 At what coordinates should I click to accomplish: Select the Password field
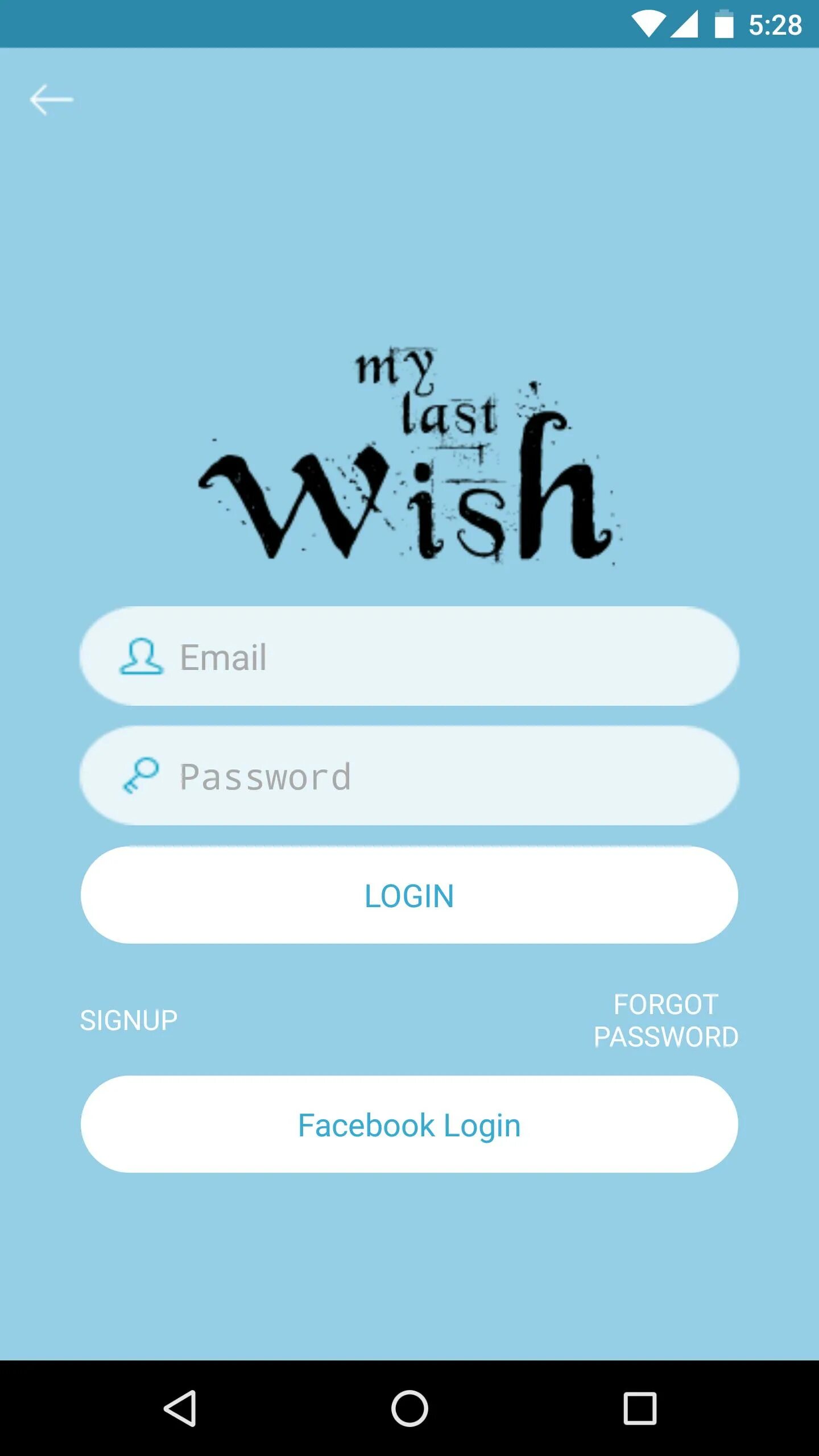pos(409,776)
